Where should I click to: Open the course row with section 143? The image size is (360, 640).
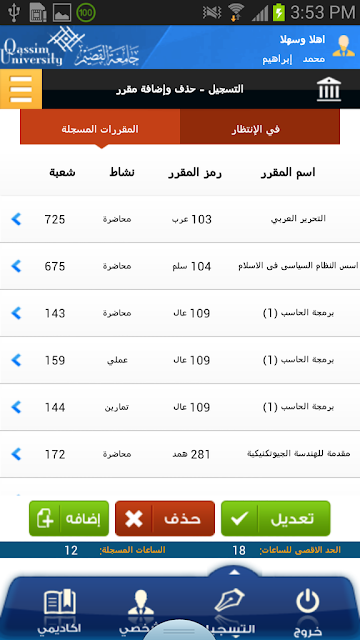coord(180,313)
